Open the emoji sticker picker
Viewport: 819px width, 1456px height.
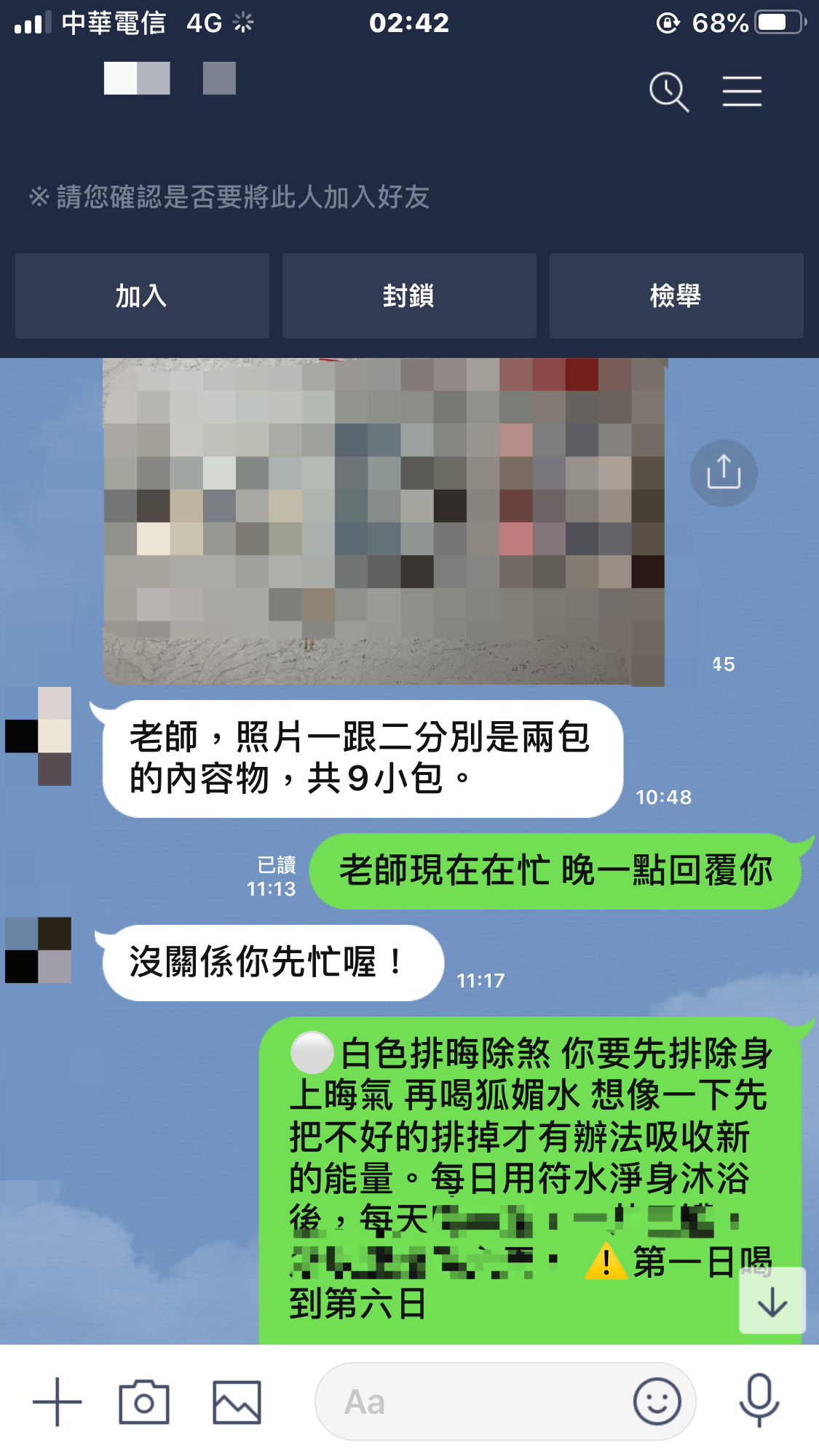(x=657, y=1401)
